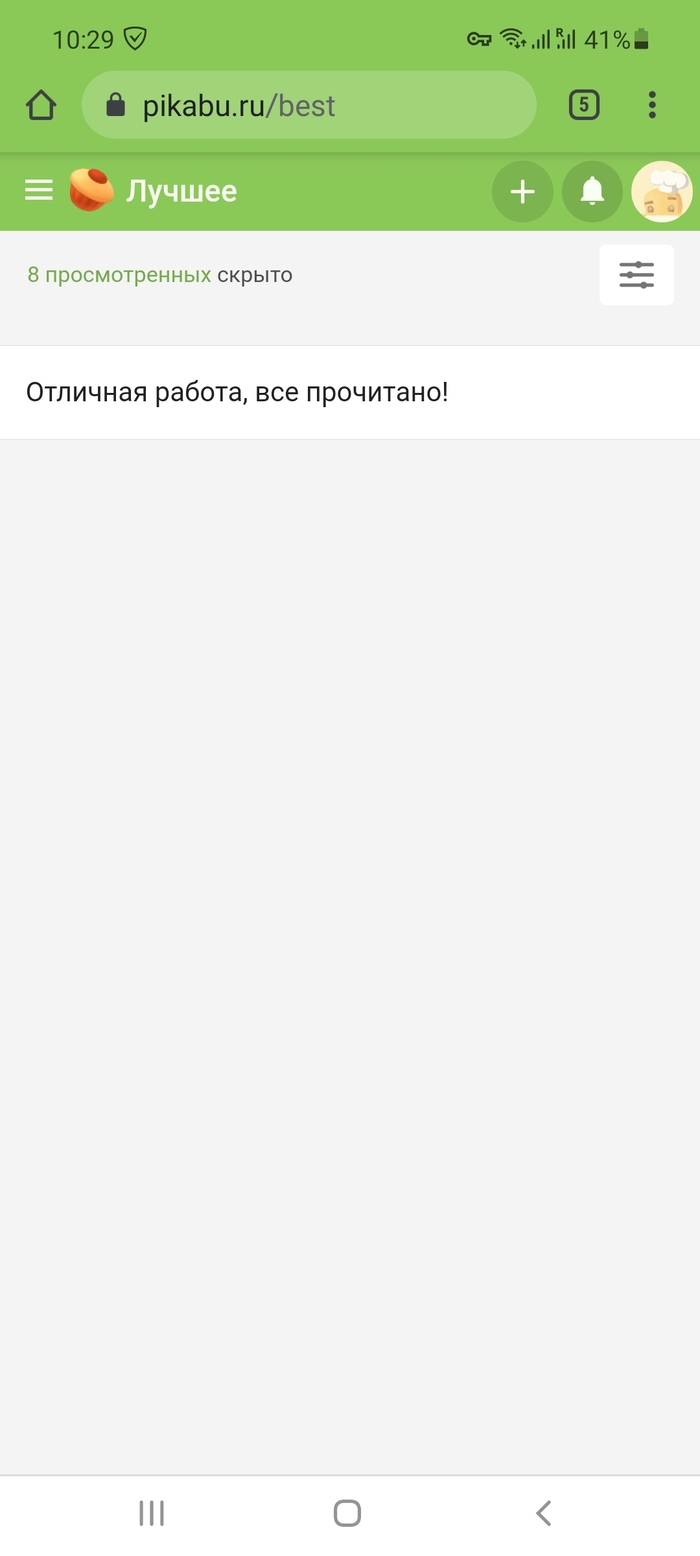Open the recent apps overview
The height and width of the screenshot is (1556, 700).
point(151,1513)
